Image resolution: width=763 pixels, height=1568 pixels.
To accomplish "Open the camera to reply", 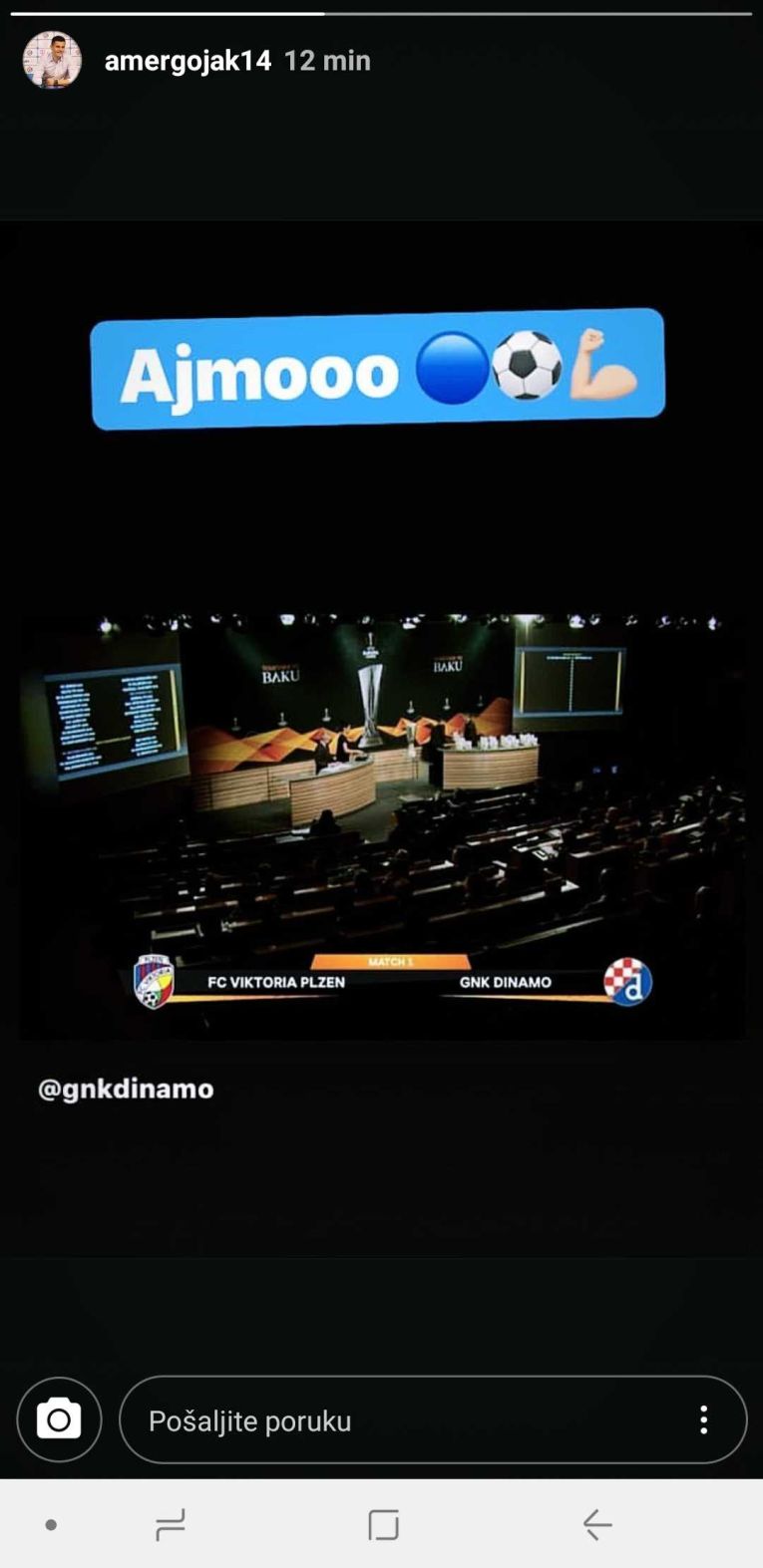I will pyautogui.click(x=59, y=1419).
